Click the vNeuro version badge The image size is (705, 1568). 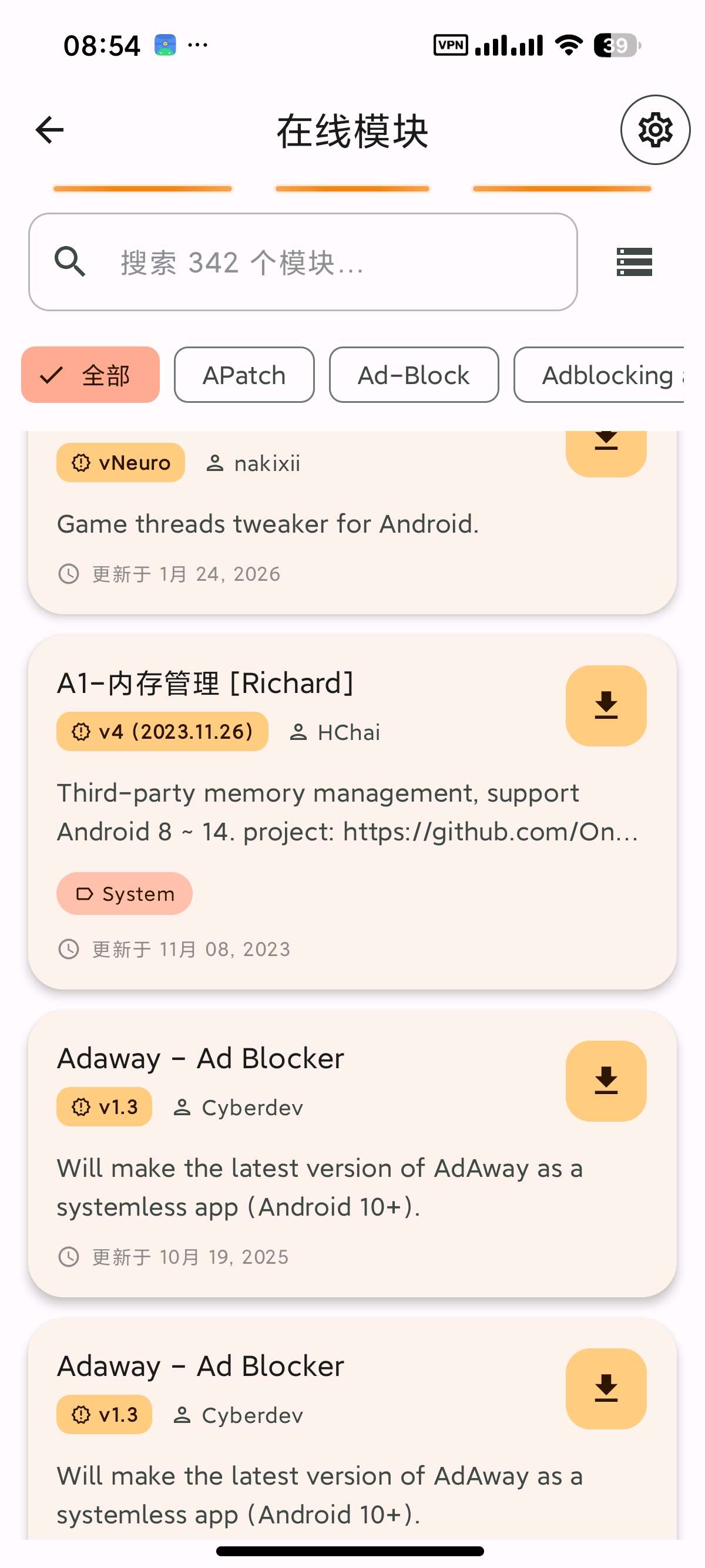point(119,463)
